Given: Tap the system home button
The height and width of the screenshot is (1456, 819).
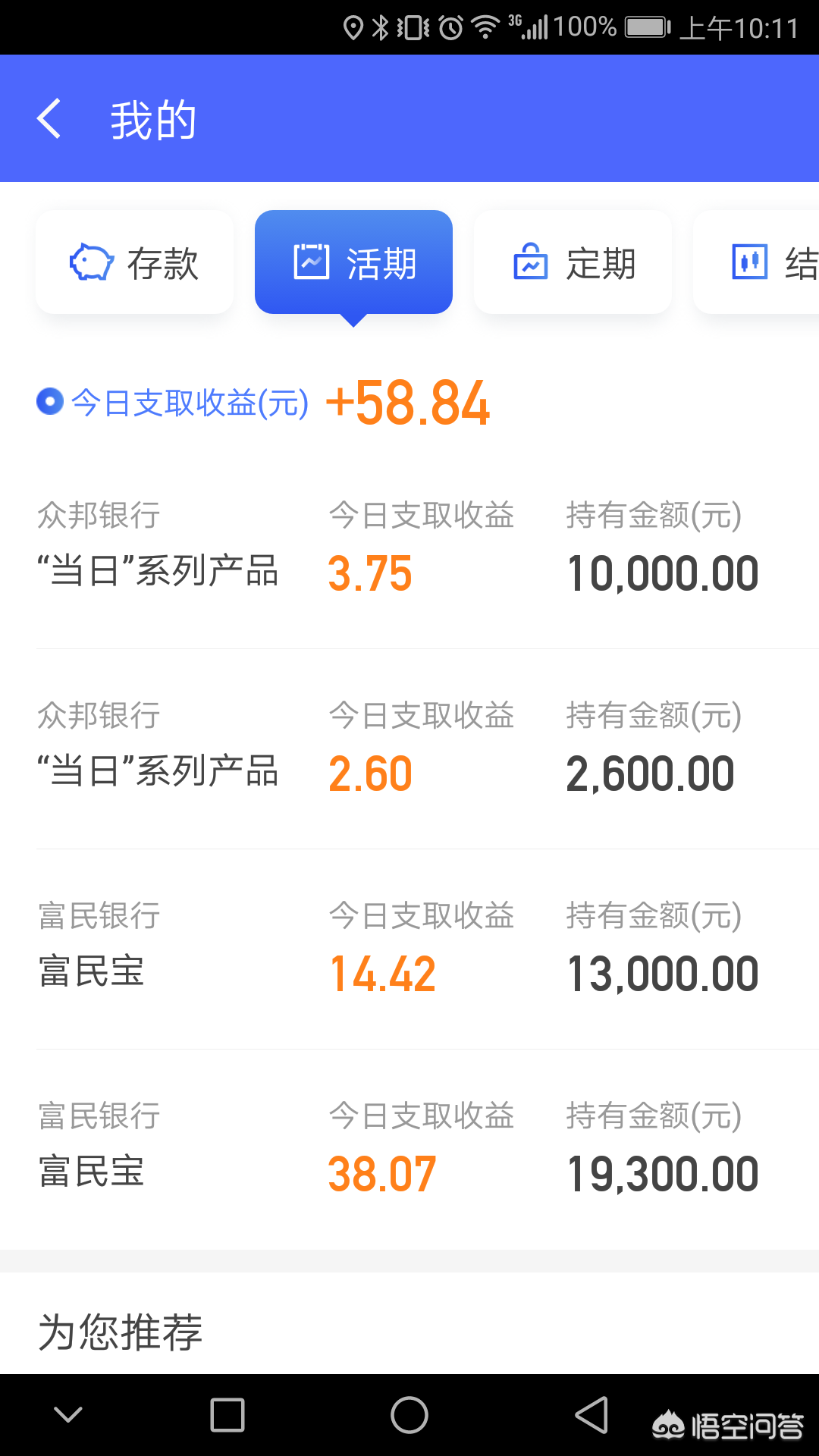Looking at the screenshot, I should 409,1415.
